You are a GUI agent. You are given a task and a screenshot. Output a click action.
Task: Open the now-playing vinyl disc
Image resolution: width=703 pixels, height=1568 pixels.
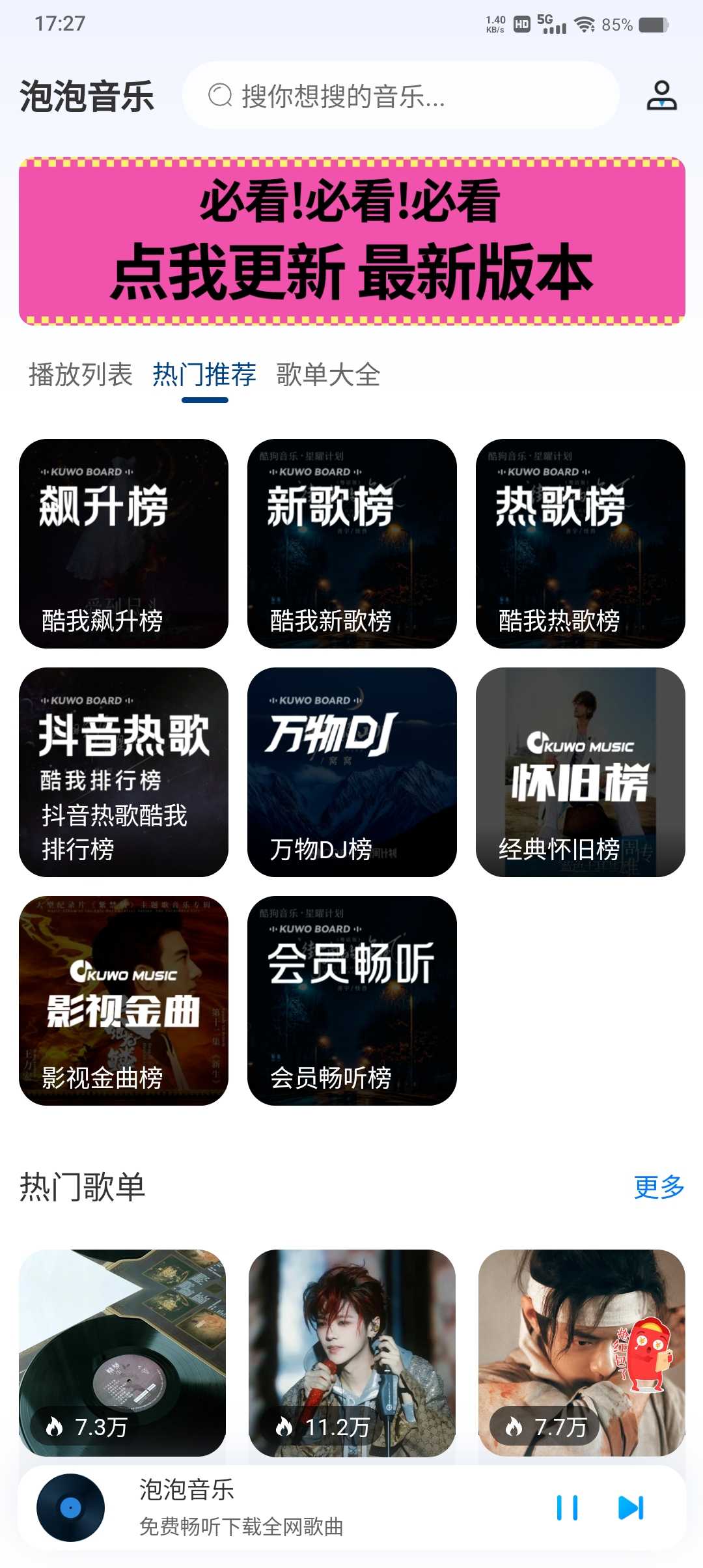point(70,1508)
